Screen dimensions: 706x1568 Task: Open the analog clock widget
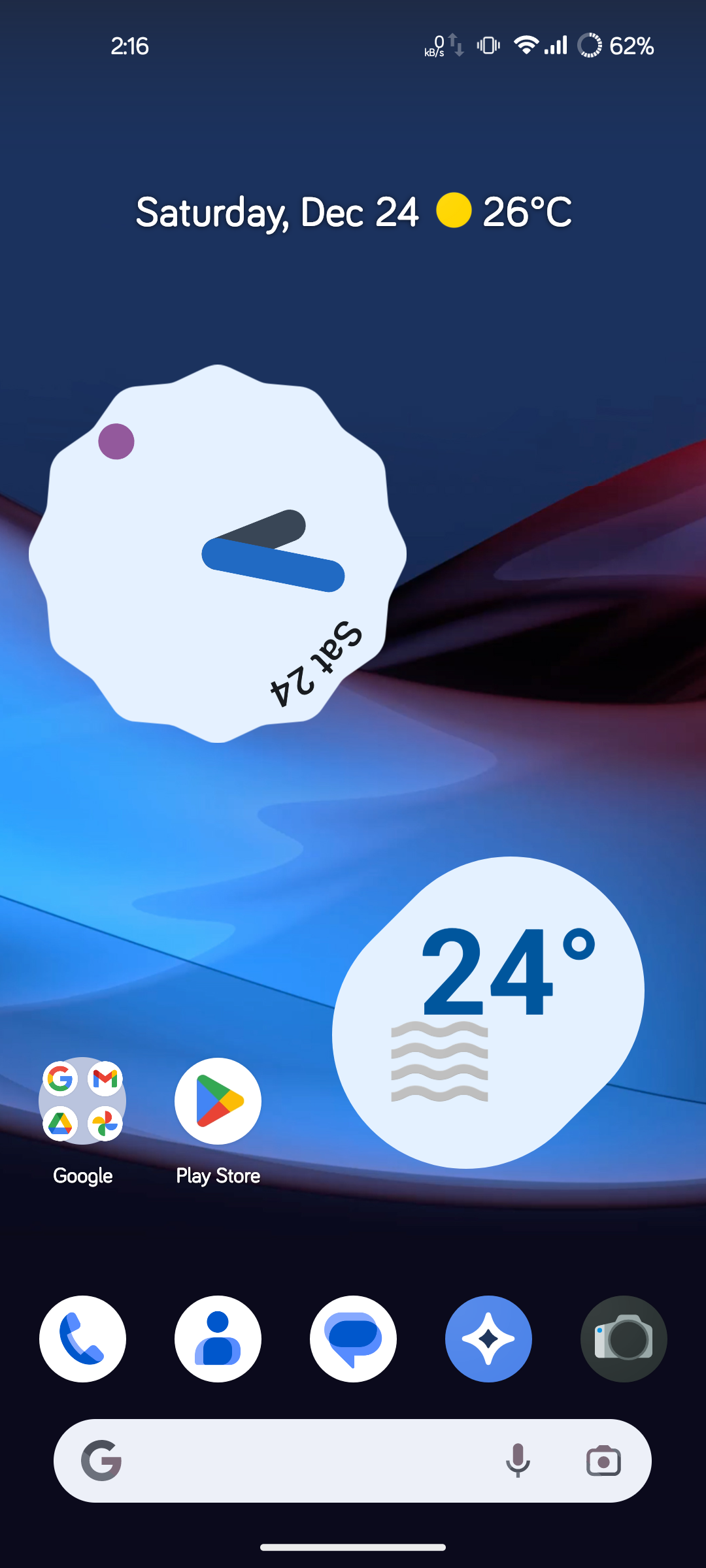coord(218,553)
